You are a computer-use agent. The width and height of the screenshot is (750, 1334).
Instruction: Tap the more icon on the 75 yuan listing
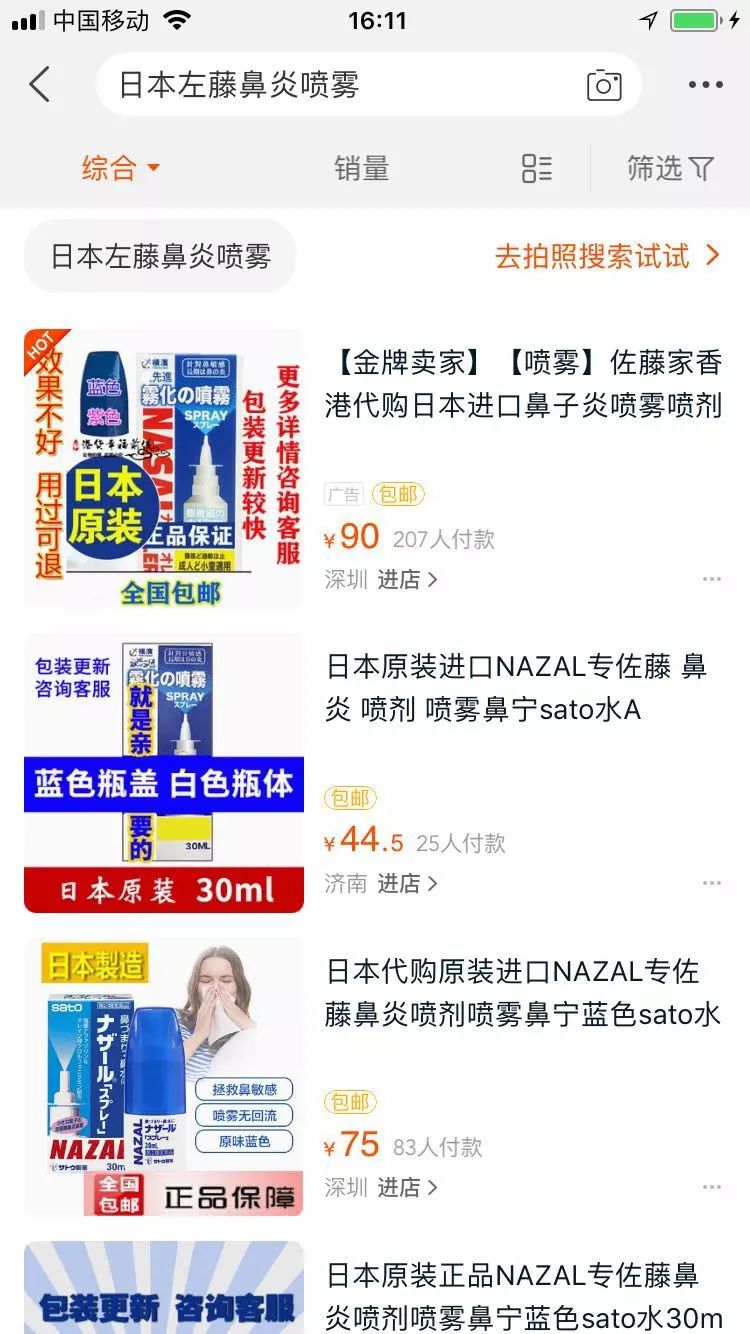[712, 1187]
